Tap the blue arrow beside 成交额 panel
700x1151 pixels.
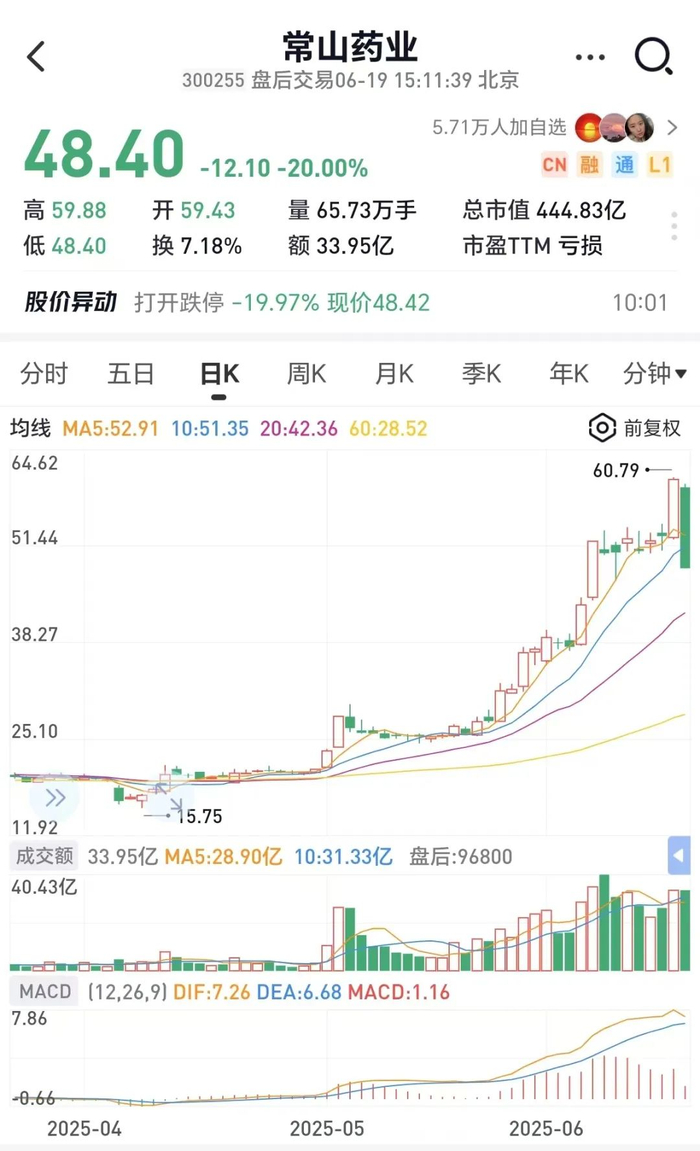coord(679,857)
